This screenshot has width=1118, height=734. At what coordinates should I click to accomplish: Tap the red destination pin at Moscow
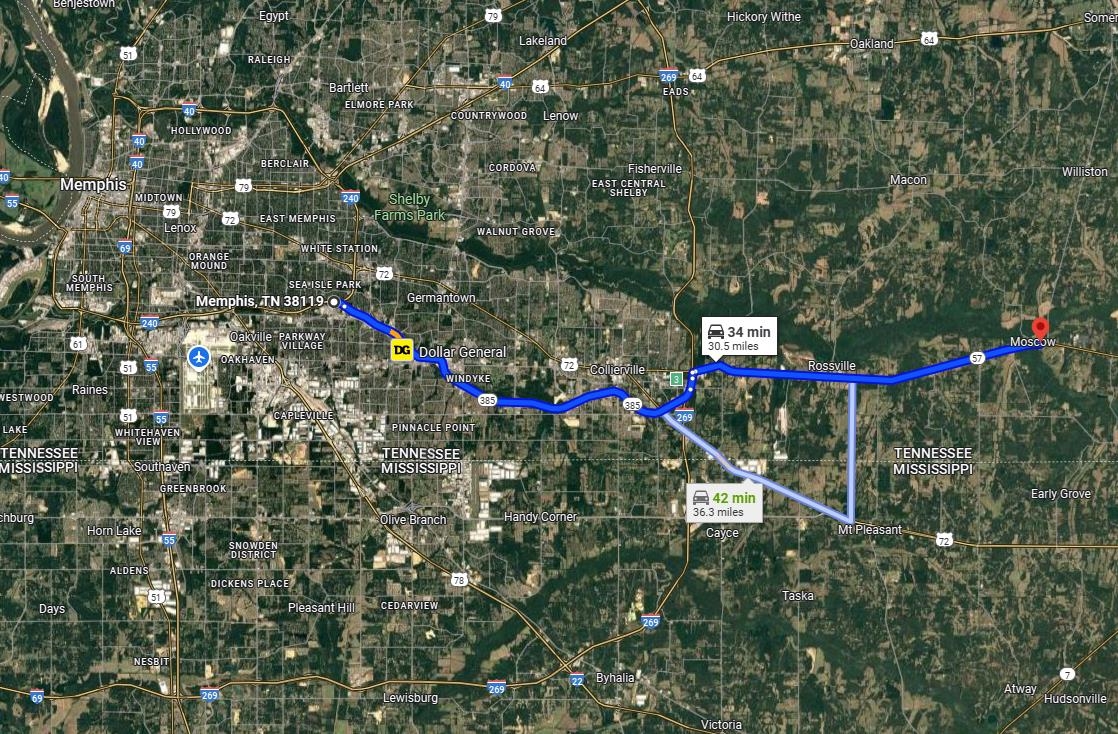(1040, 329)
